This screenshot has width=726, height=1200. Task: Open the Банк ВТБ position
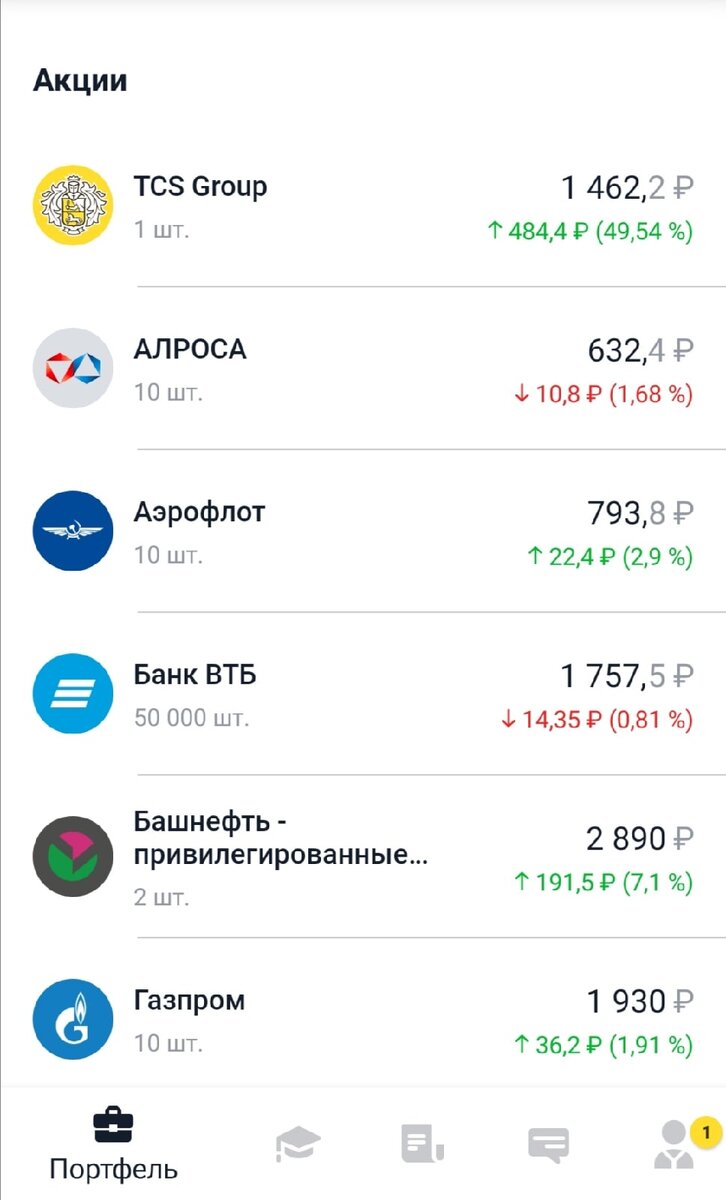pyautogui.click(x=363, y=694)
